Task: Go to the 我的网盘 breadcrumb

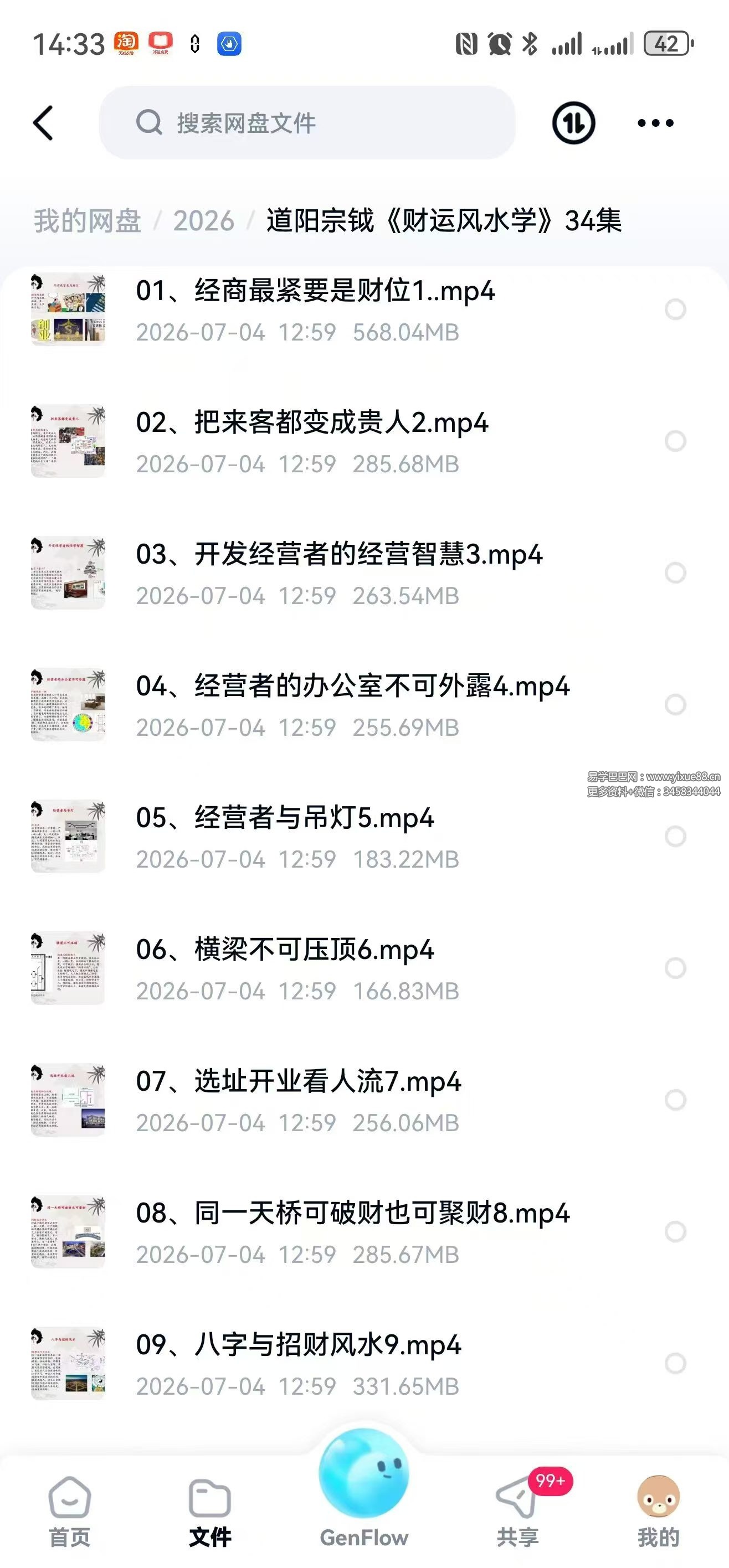Action: pyautogui.click(x=87, y=220)
